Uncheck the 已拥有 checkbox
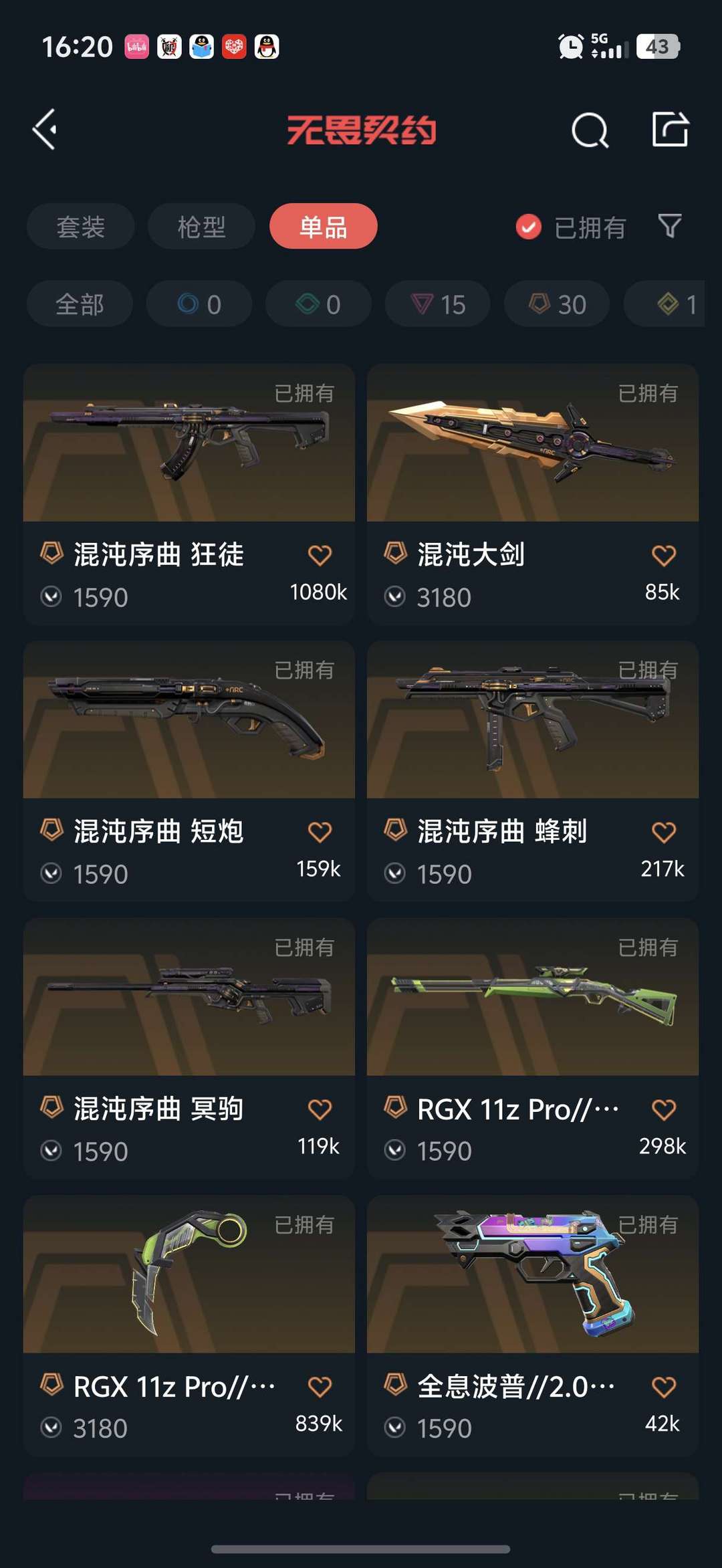Image resolution: width=722 pixels, height=1568 pixels. pyautogui.click(x=528, y=227)
